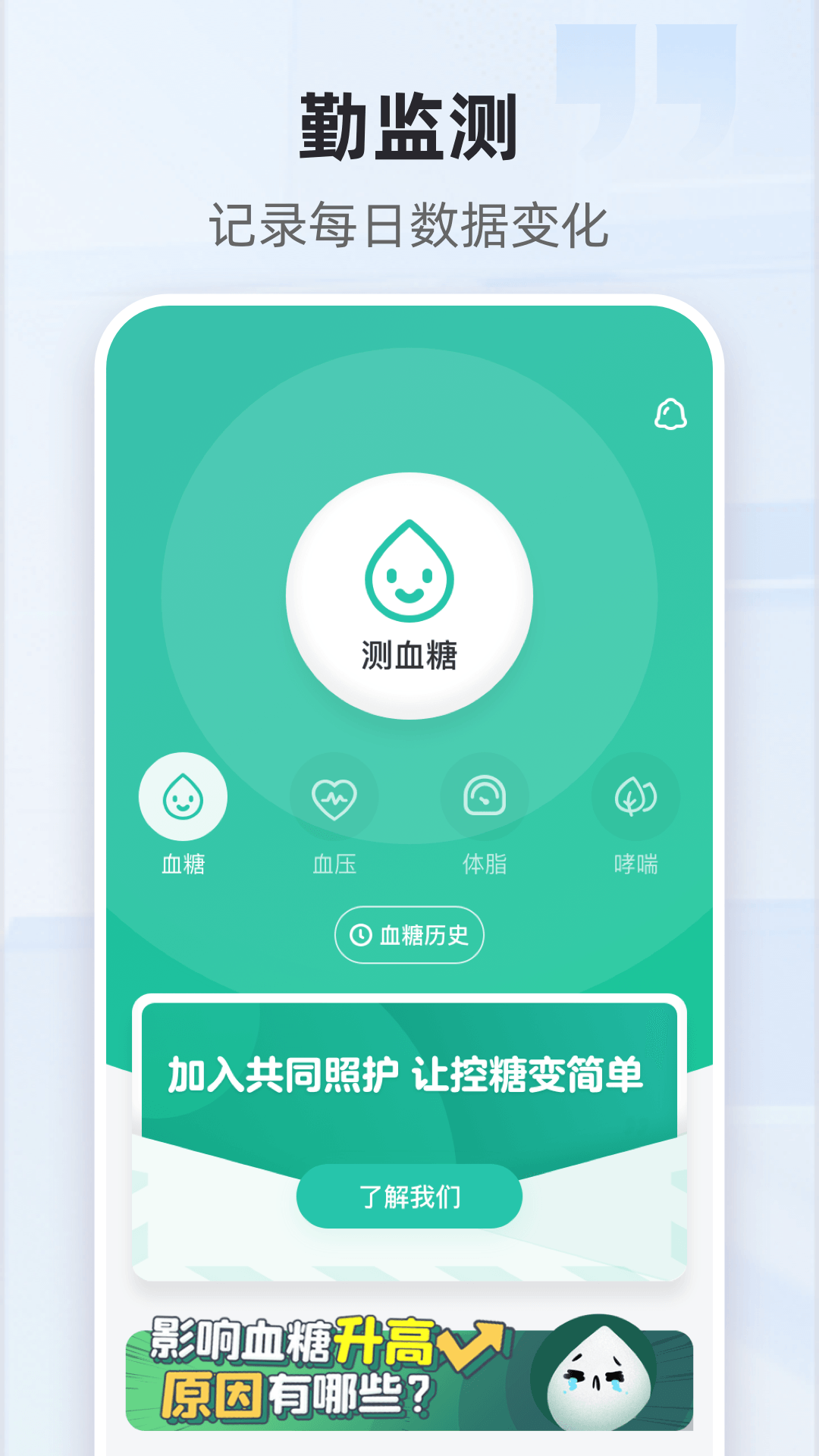Select the 血糖 droplet icon

(181, 797)
